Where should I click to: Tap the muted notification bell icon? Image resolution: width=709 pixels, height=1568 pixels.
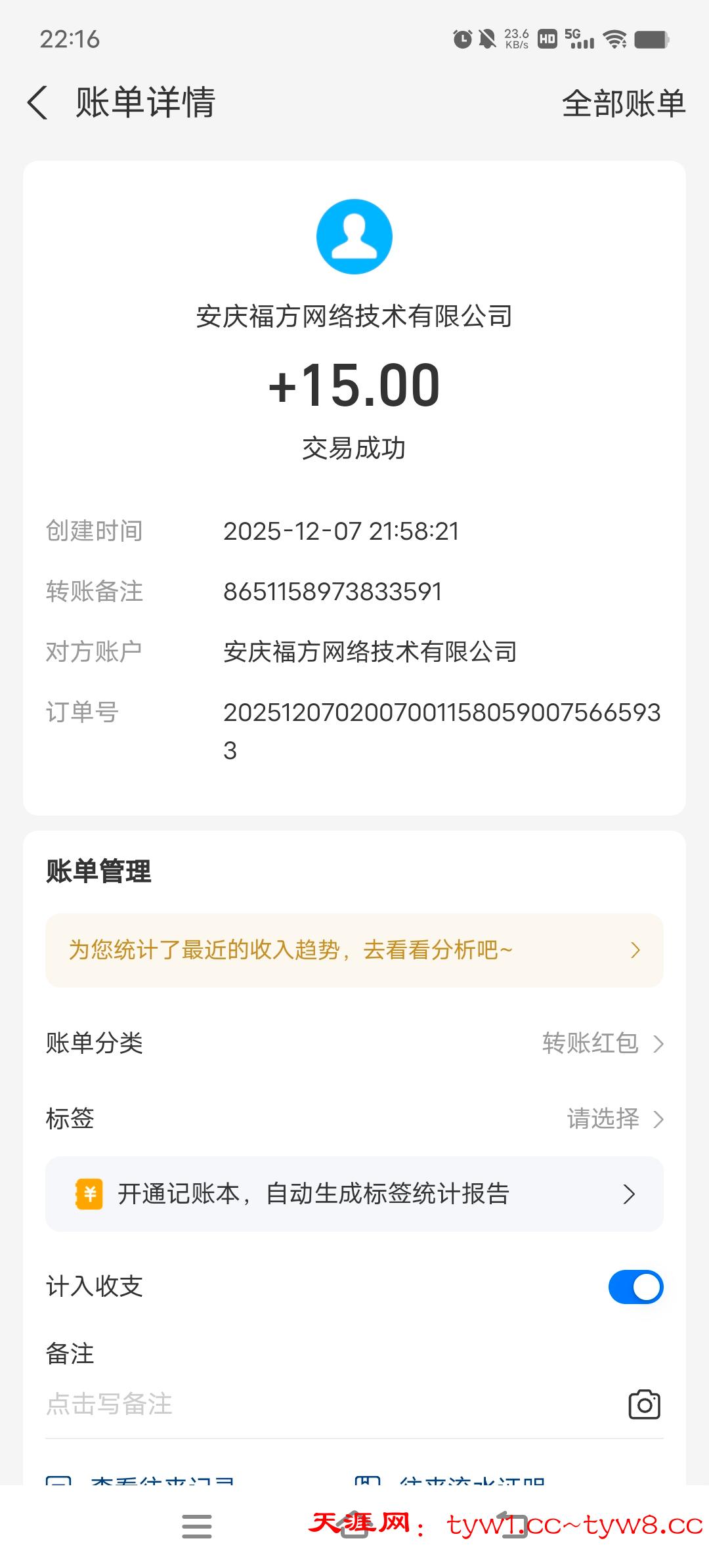tap(488, 39)
